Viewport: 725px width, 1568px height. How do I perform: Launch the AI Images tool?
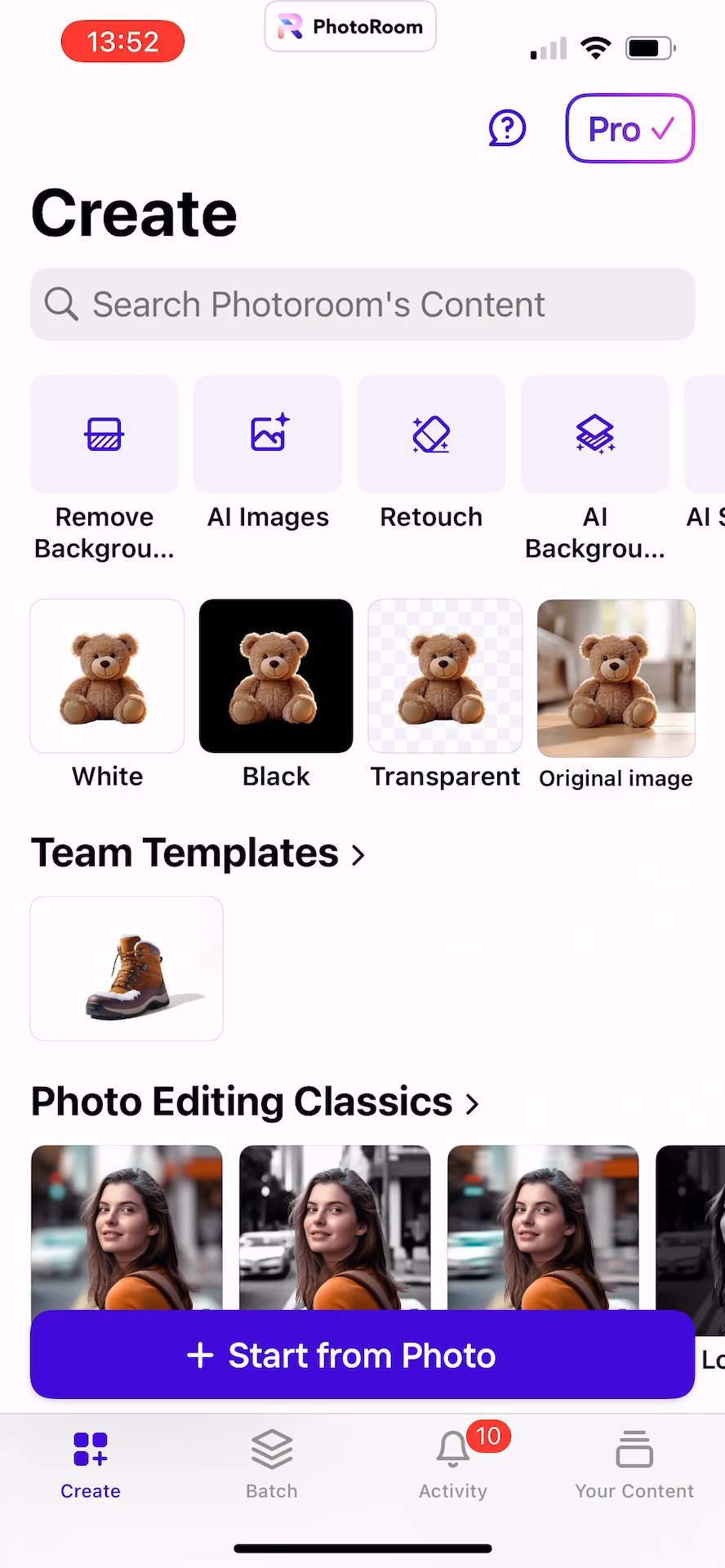coord(268,435)
